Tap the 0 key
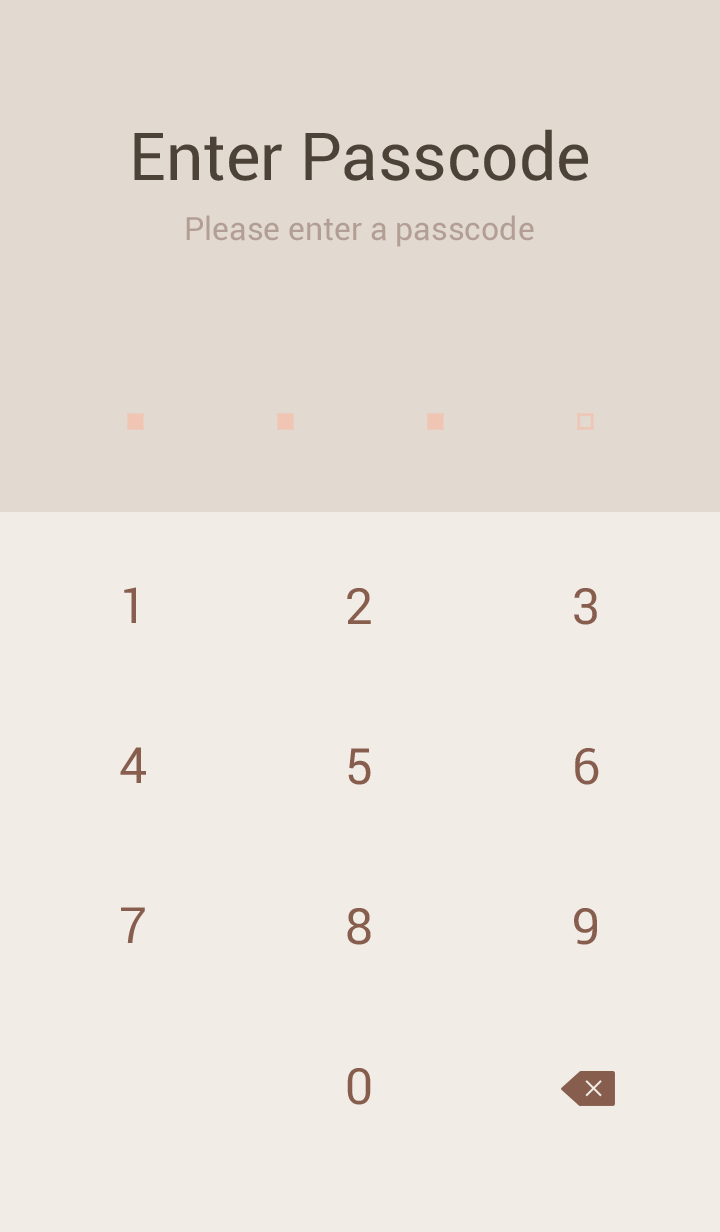 click(x=359, y=1087)
